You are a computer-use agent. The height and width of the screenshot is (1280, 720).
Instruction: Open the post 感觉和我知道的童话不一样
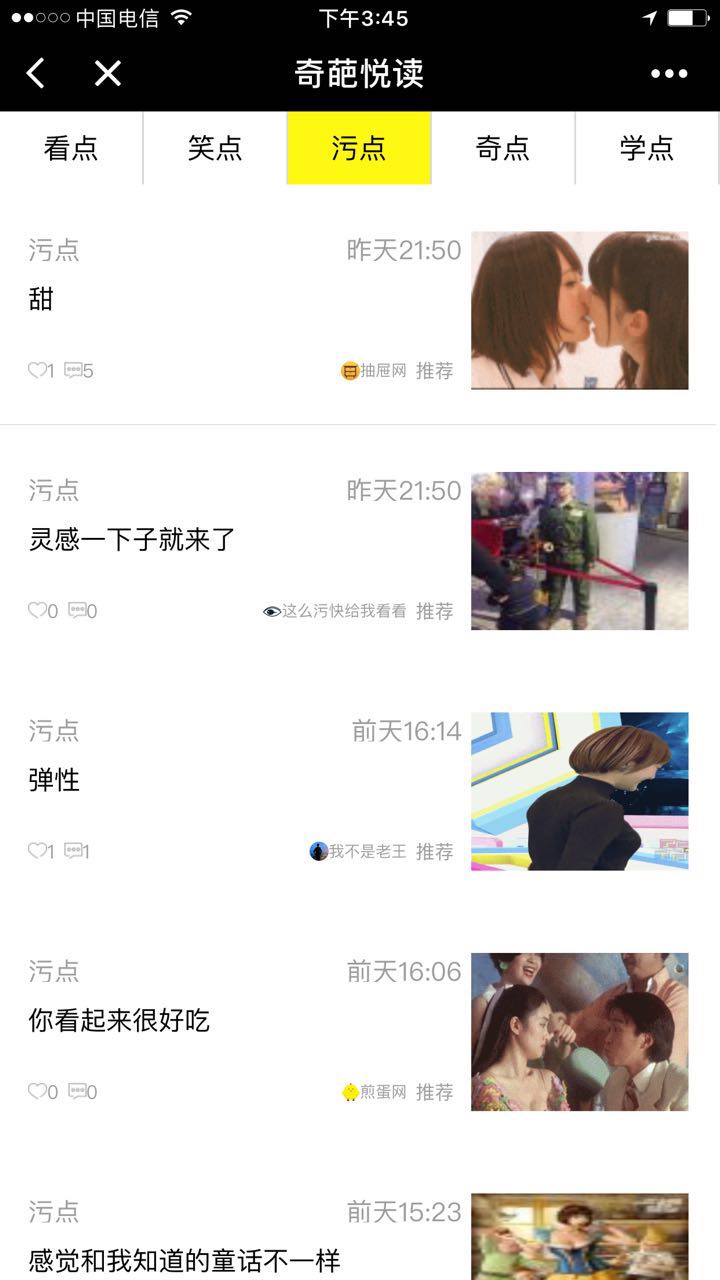184,1260
